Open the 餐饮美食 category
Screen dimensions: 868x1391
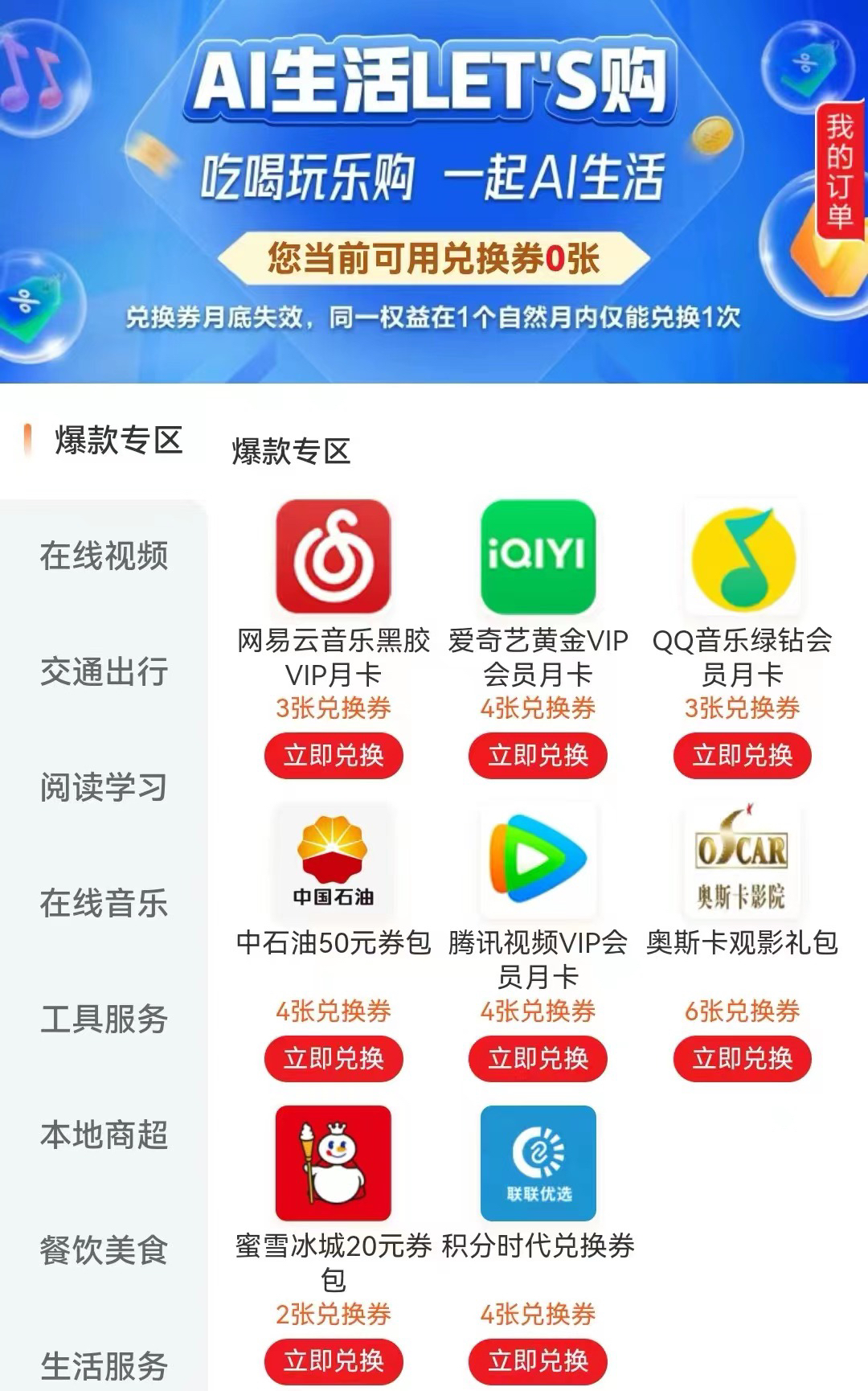(104, 1250)
